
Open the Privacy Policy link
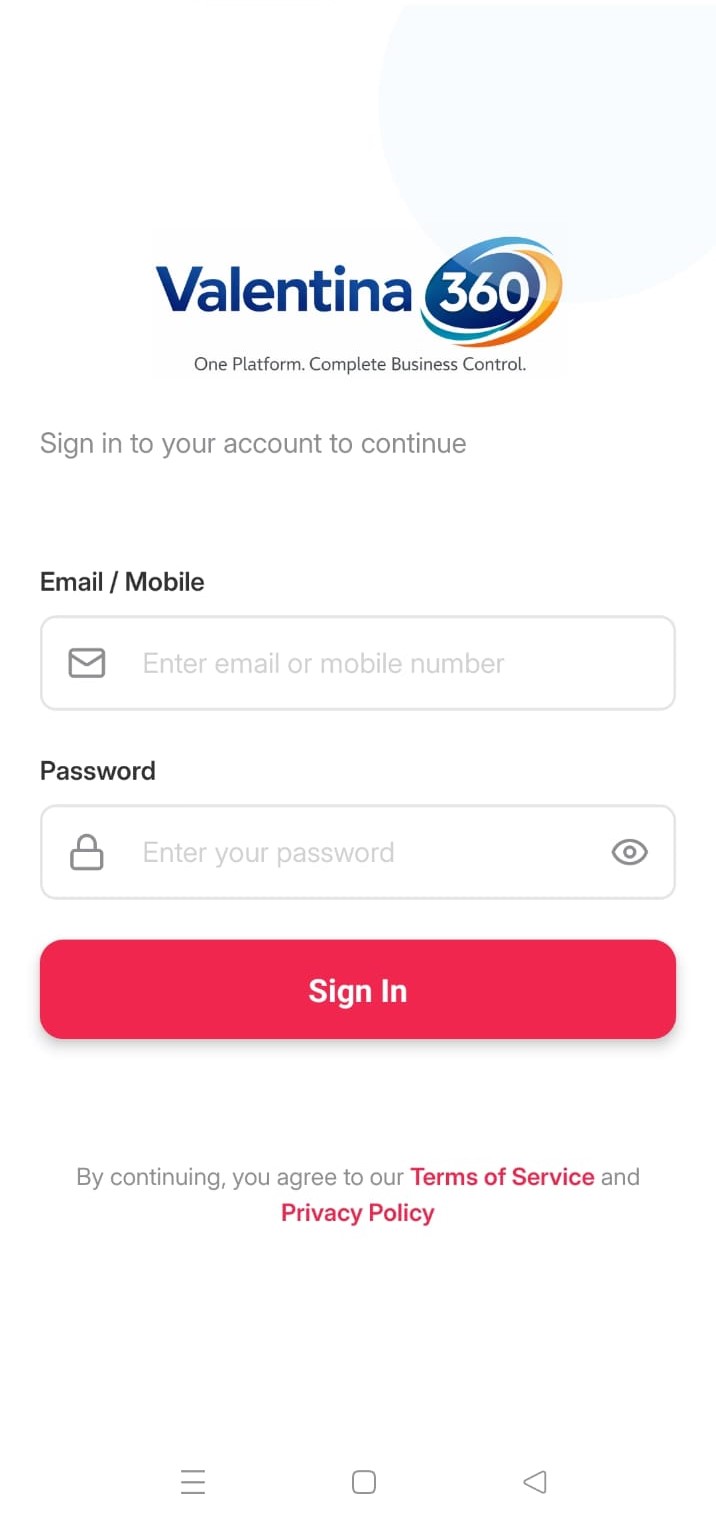[x=358, y=1213]
